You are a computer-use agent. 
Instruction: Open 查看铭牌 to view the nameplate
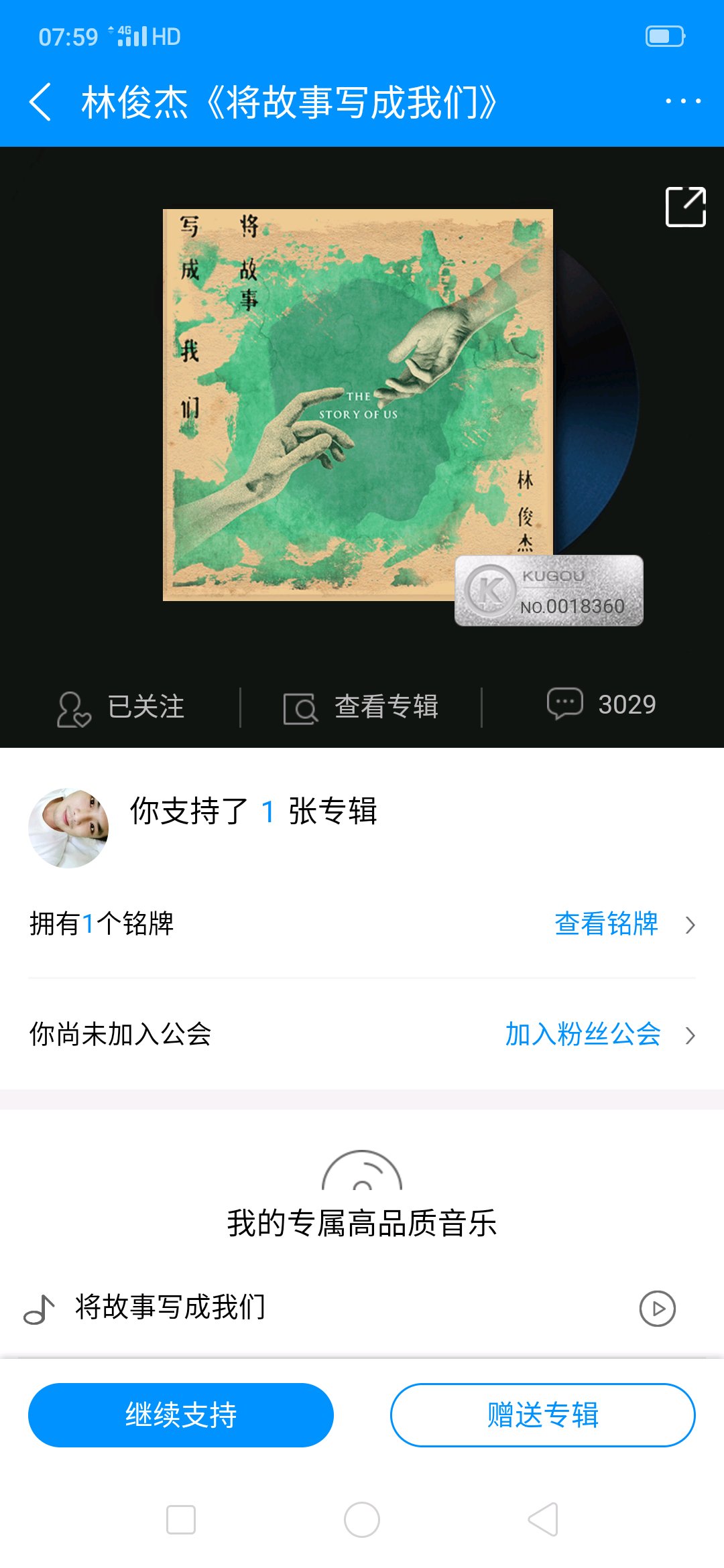coord(623,924)
